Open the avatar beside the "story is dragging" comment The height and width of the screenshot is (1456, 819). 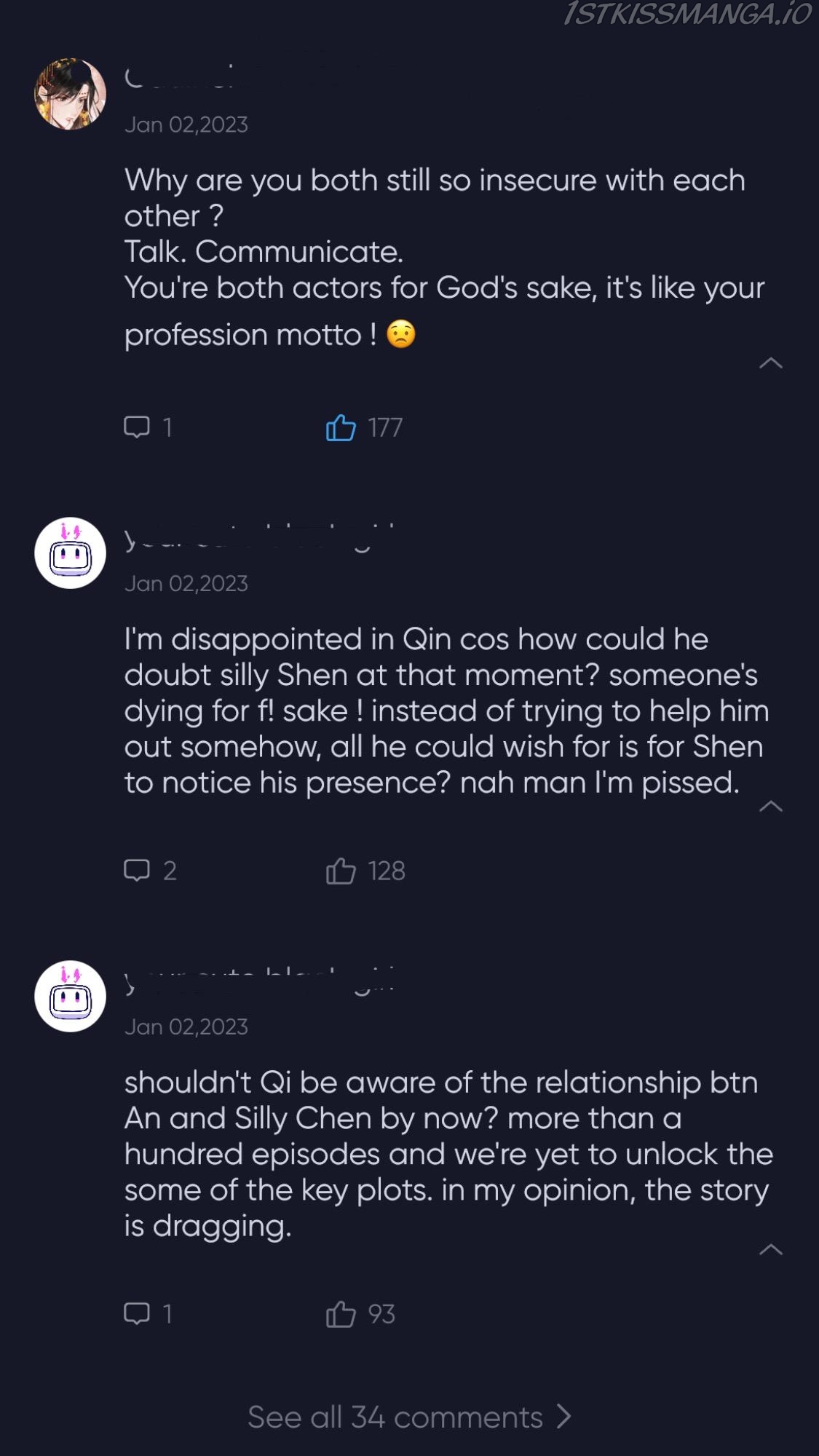click(x=71, y=996)
